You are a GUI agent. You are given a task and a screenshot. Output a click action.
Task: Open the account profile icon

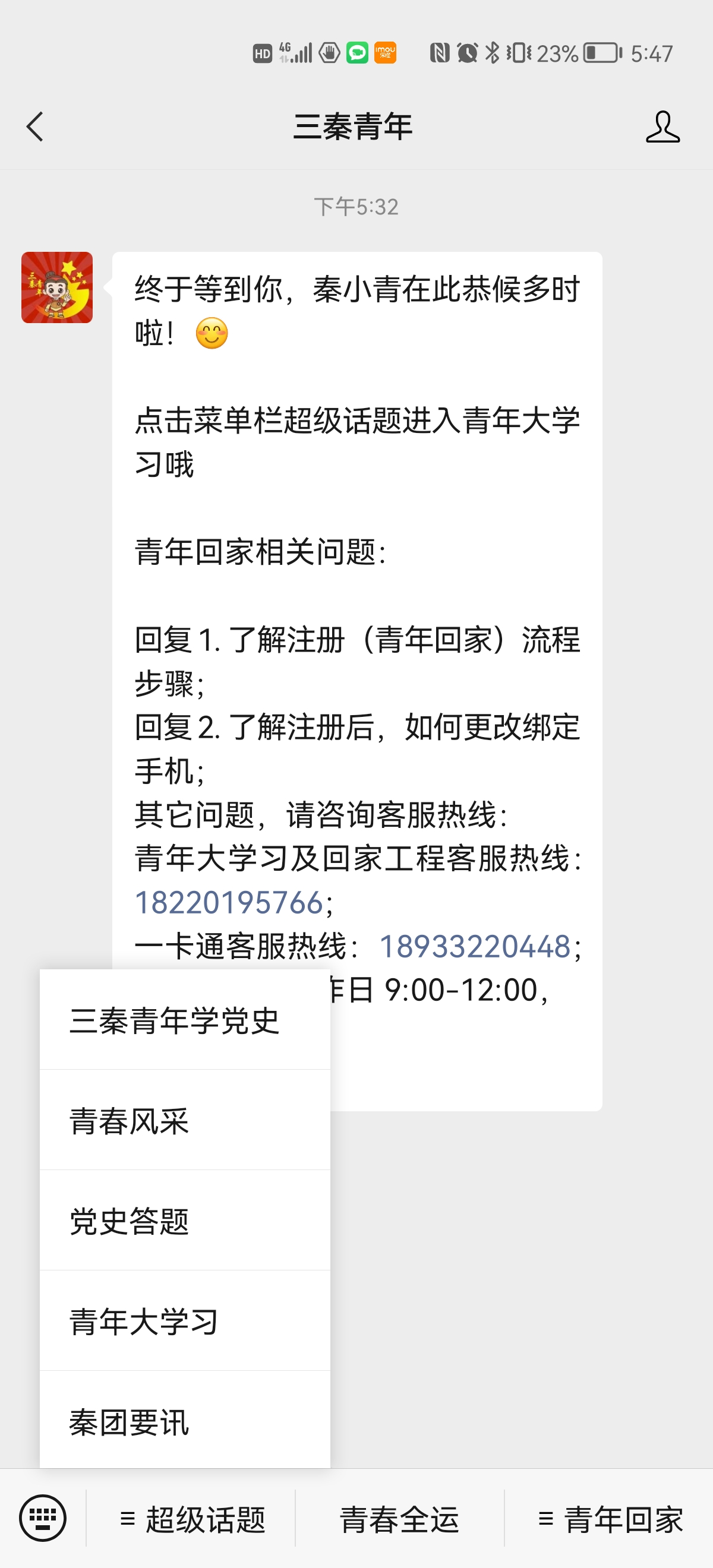(662, 127)
